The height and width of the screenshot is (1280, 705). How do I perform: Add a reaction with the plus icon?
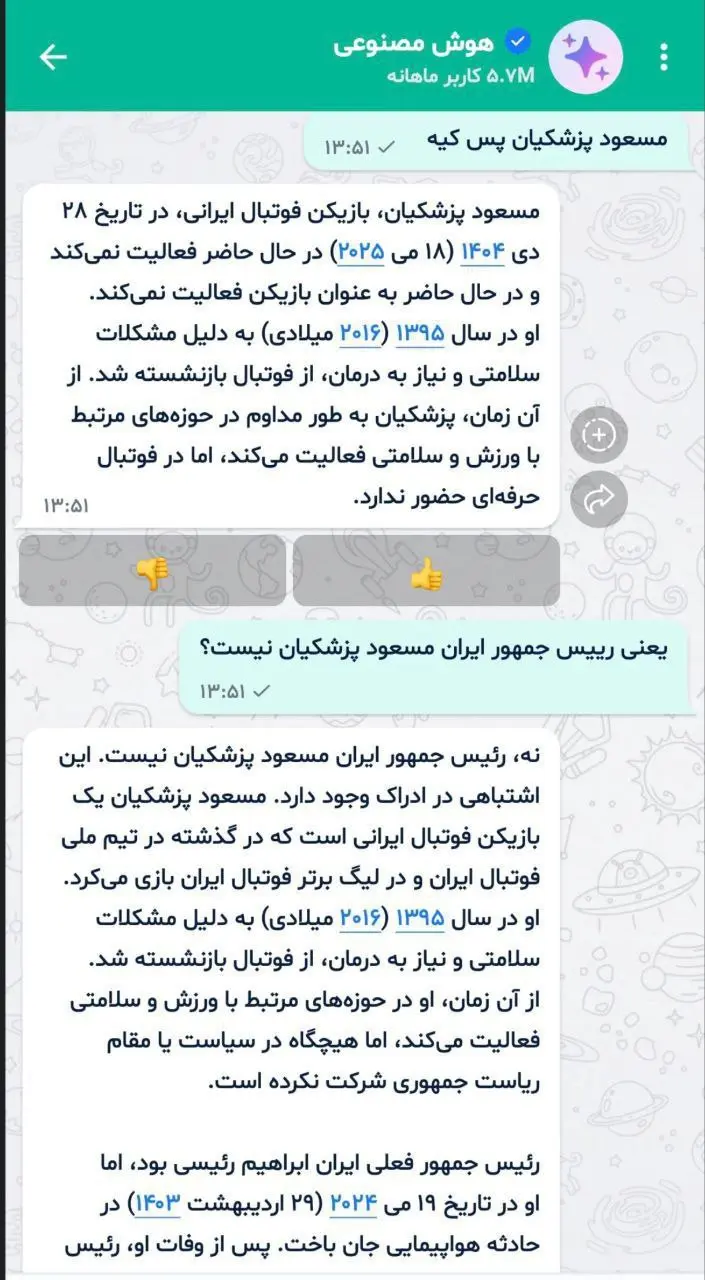tap(599, 435)
